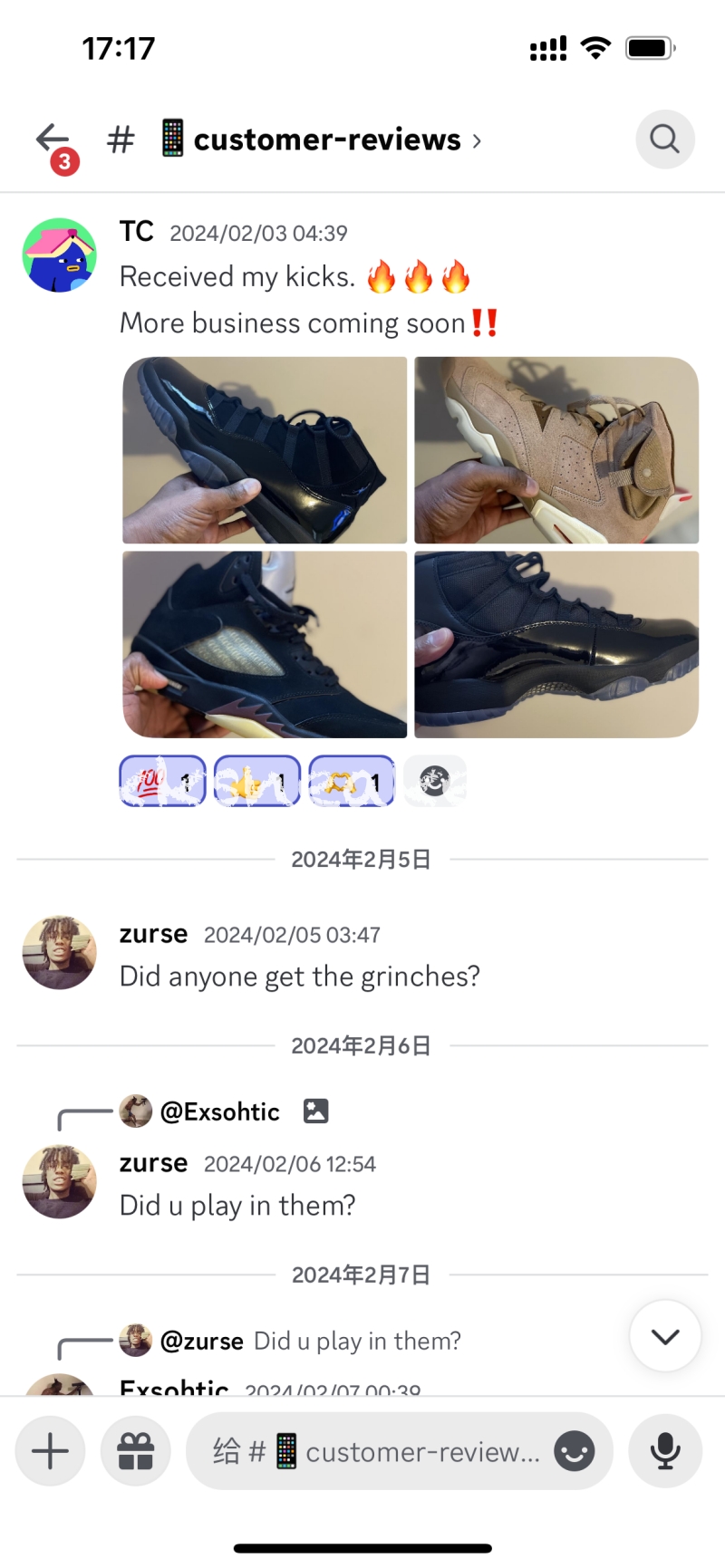The width and height of the screenshot is (725, 1568).
Task: Open the plus attachment menu
Action: (51, 1451)
